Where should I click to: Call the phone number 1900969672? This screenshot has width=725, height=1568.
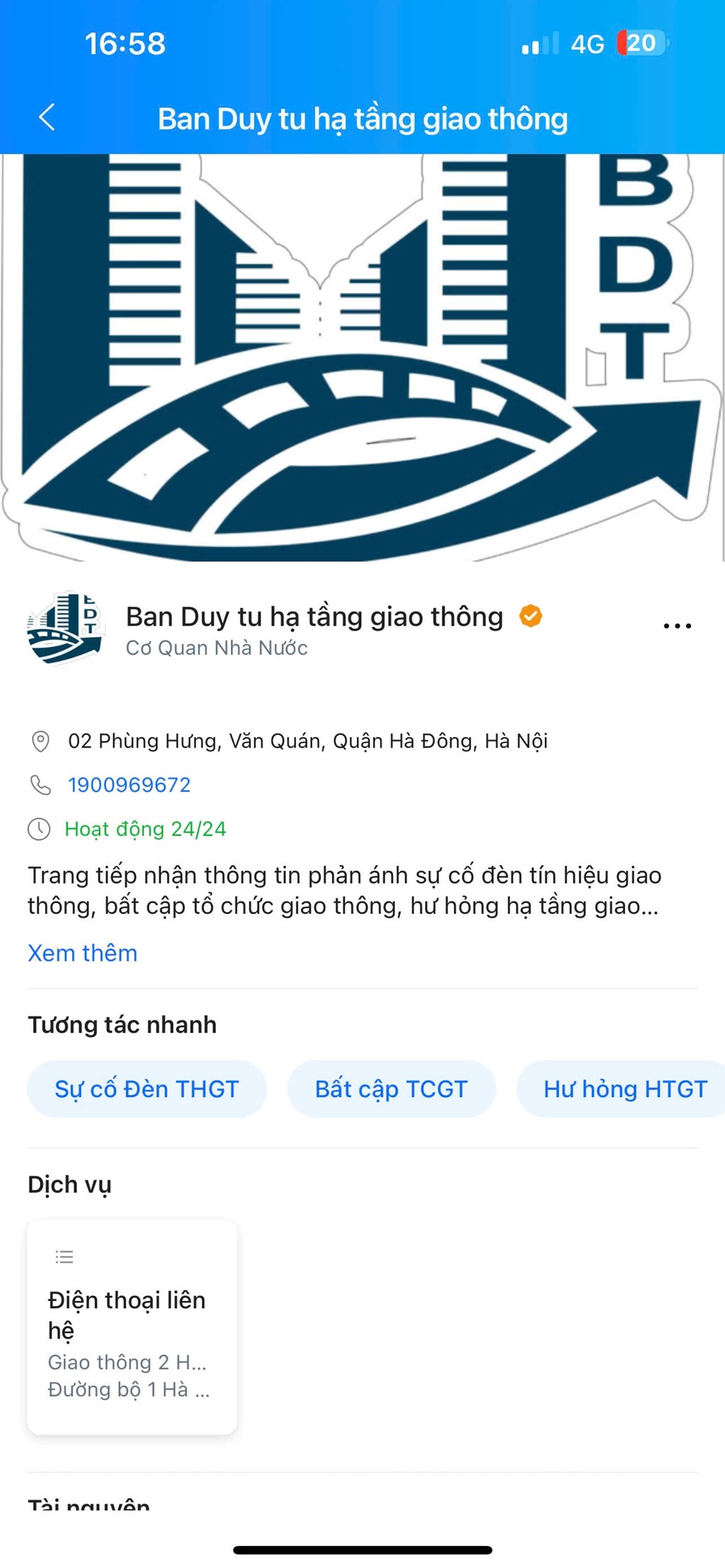129,784
